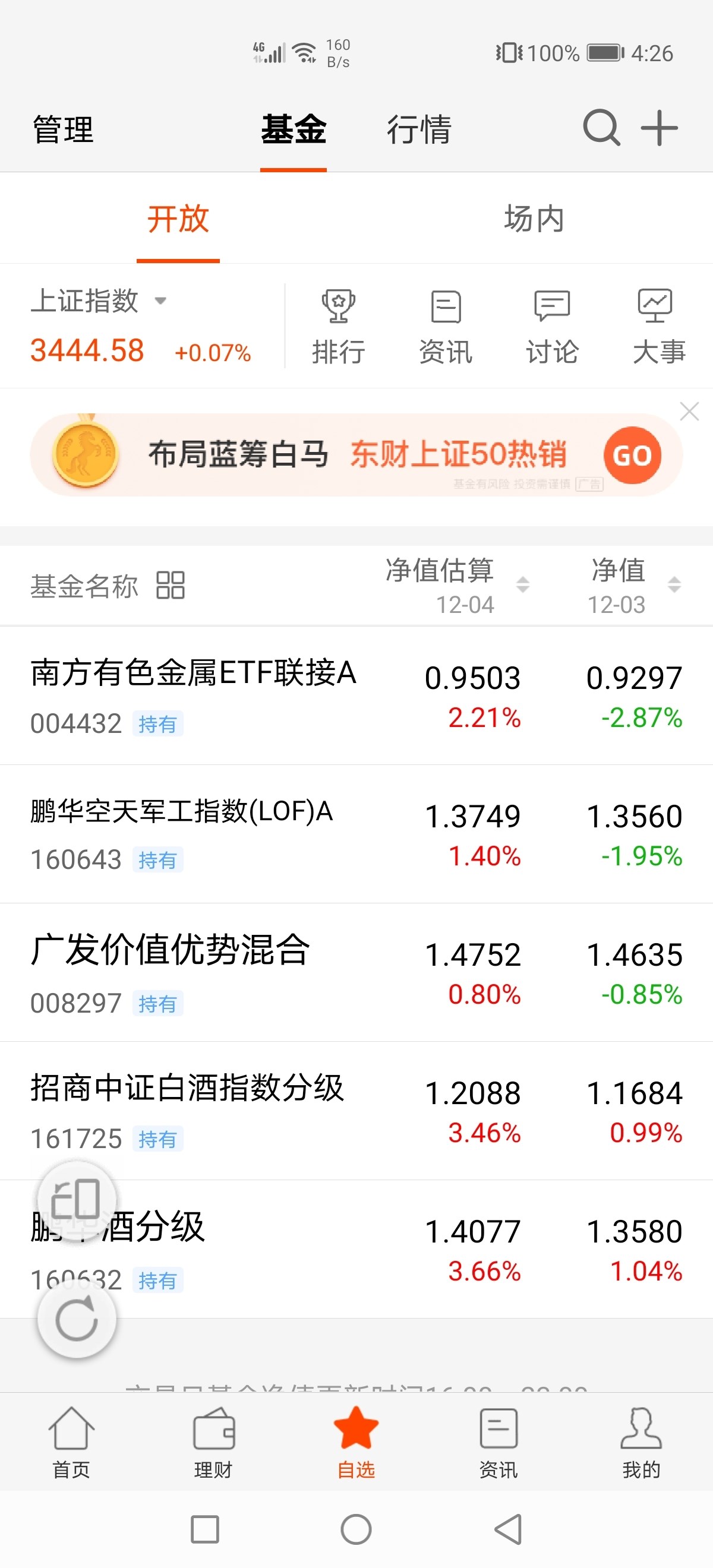Screen dimensions: 713x1568
Task: Dismiss the ad banner
Action: (689, 412)
